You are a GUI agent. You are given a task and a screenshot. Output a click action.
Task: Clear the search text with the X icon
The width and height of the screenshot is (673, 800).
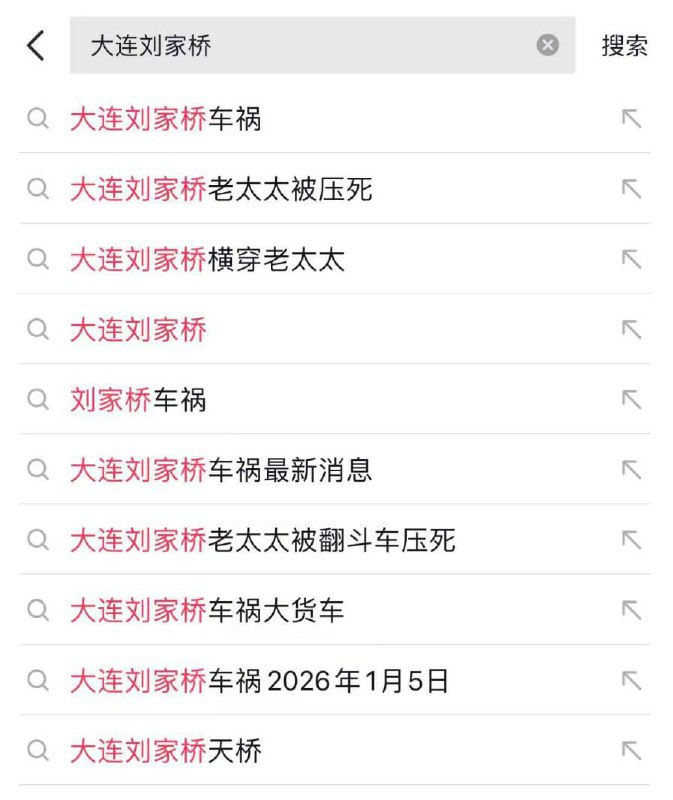[547, 45]
